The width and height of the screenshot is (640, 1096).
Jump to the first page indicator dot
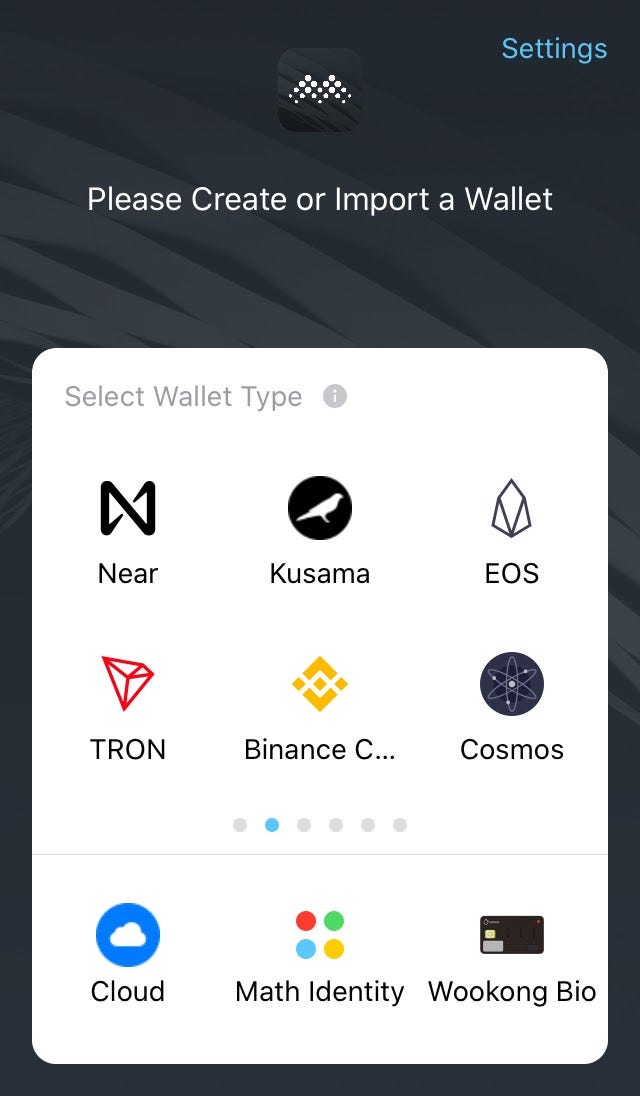240,825
